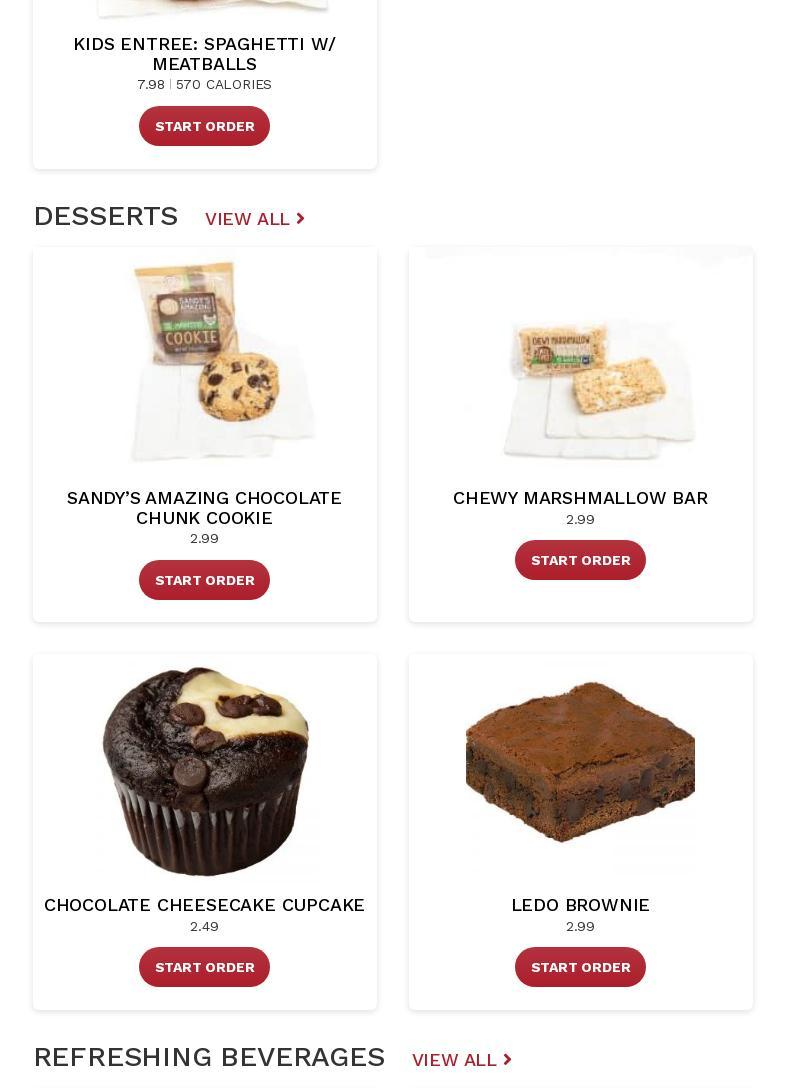Start order for Kids Entree Spaghetti with Meatballs
The width and height of the screenshot is (785, 1088).
pyautogui.click(x=204, y=126)
